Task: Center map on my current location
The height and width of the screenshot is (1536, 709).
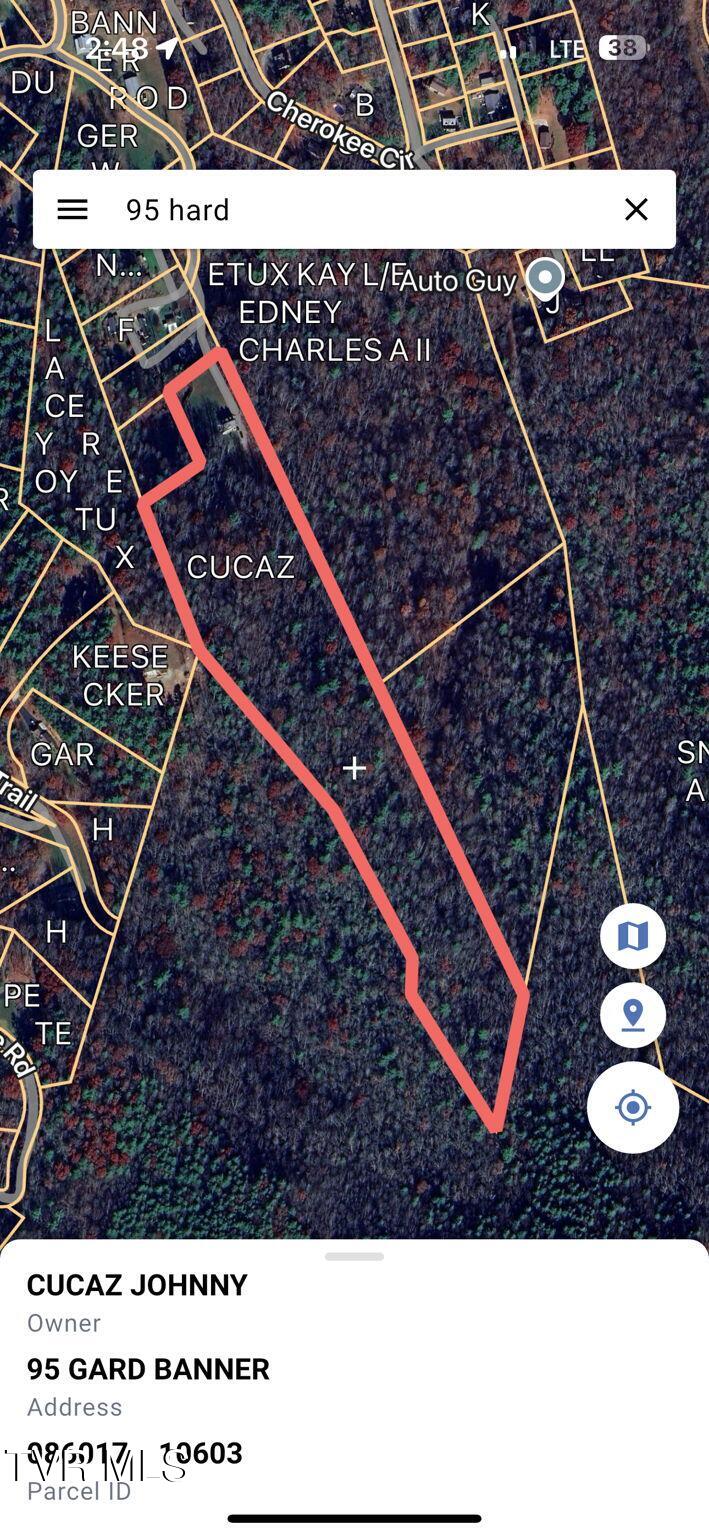Action: 632,1107
